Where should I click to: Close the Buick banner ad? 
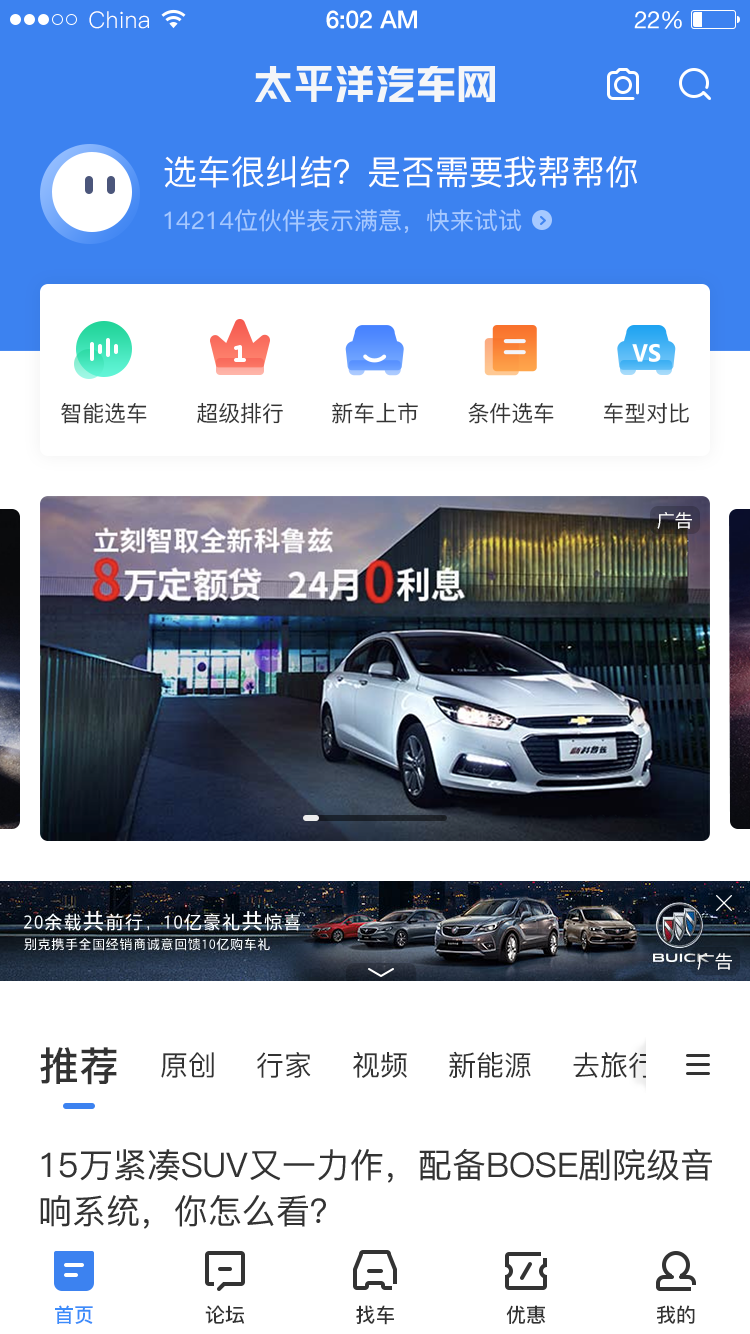pyautogui.click(x=724, y=903)
